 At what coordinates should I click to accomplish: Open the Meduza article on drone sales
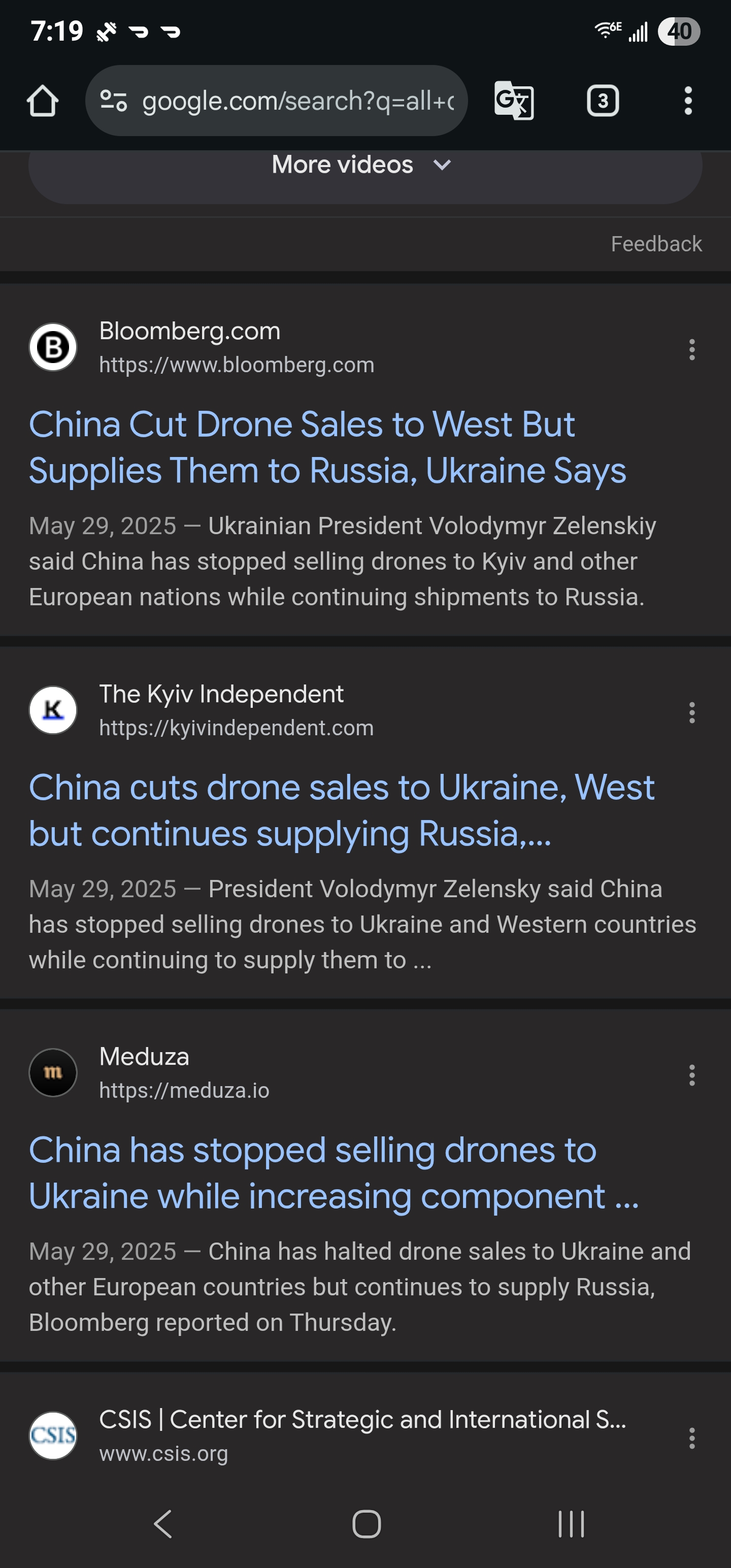(334, 1173)
